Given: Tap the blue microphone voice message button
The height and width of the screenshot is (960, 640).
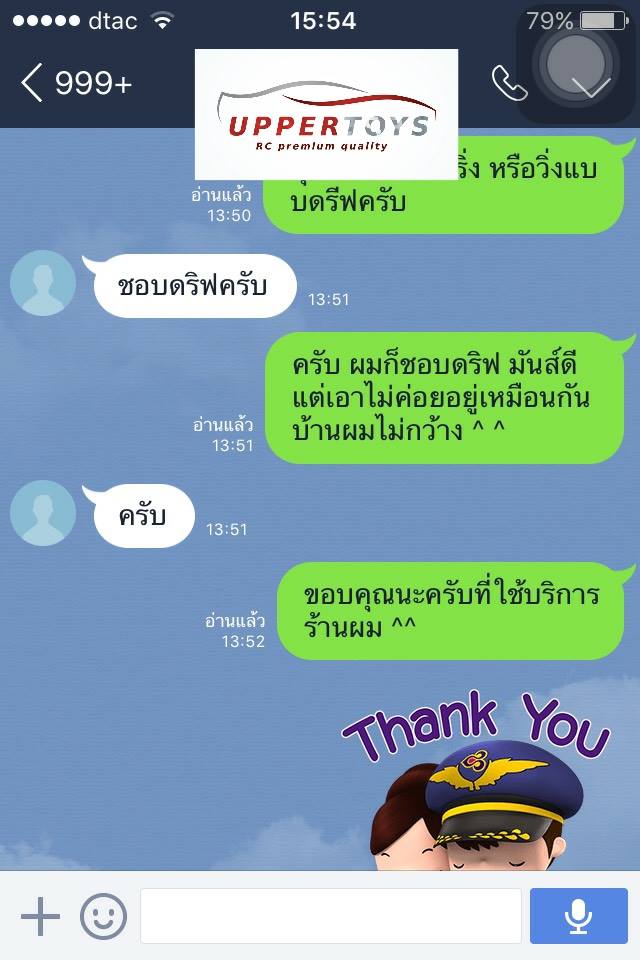Looking at the screenshot, I should click(578, 915).
